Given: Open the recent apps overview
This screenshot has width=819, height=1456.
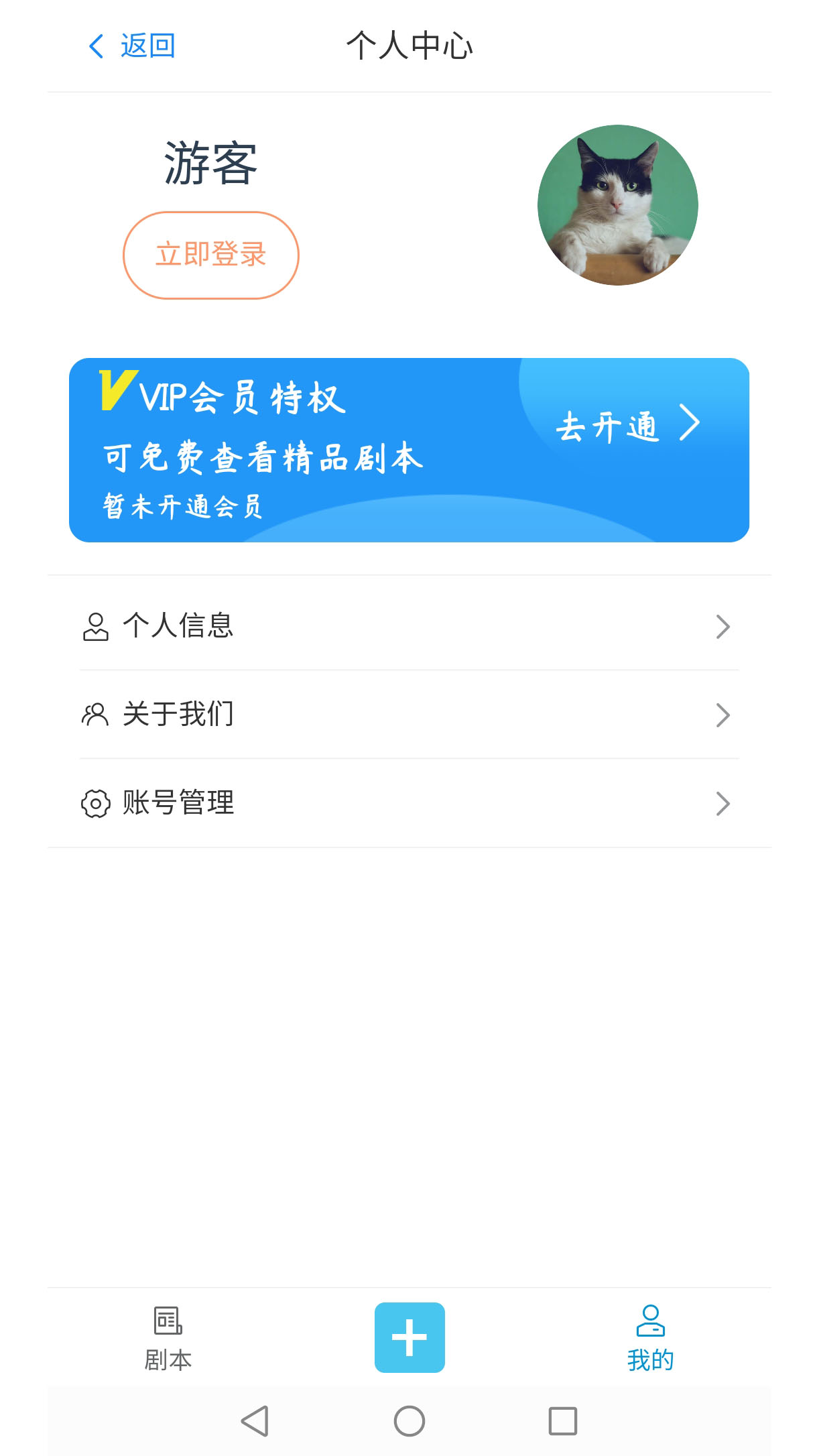Looking at the screenshot, I should [562, 1420].
